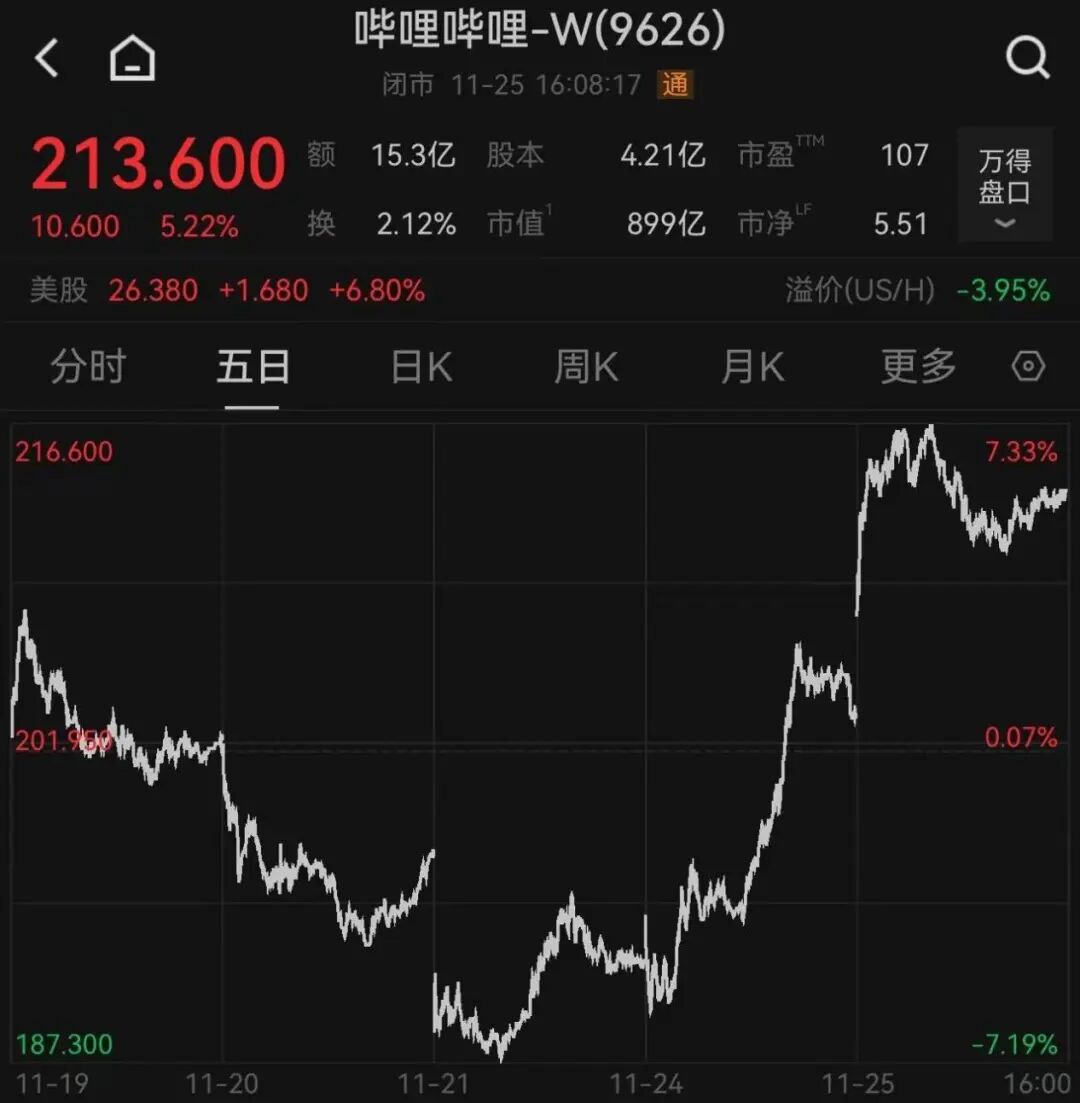This screenshot has height=1103, width=1080.
Task: Open the 更多 chart options
Action: (918, 367)
